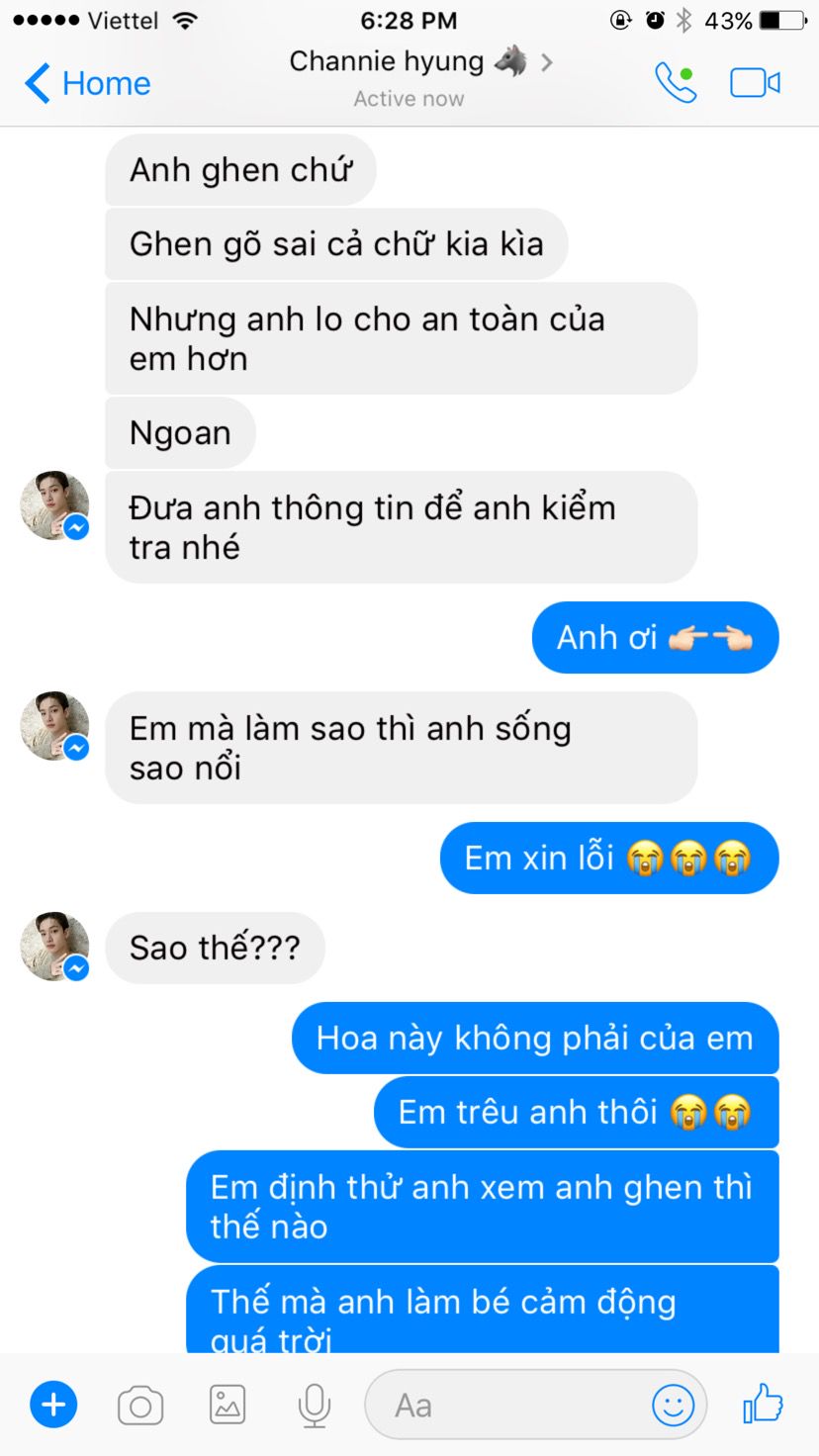Open the camera
This screenshot has width=819, height=1456.
(x=140, y=1405)
